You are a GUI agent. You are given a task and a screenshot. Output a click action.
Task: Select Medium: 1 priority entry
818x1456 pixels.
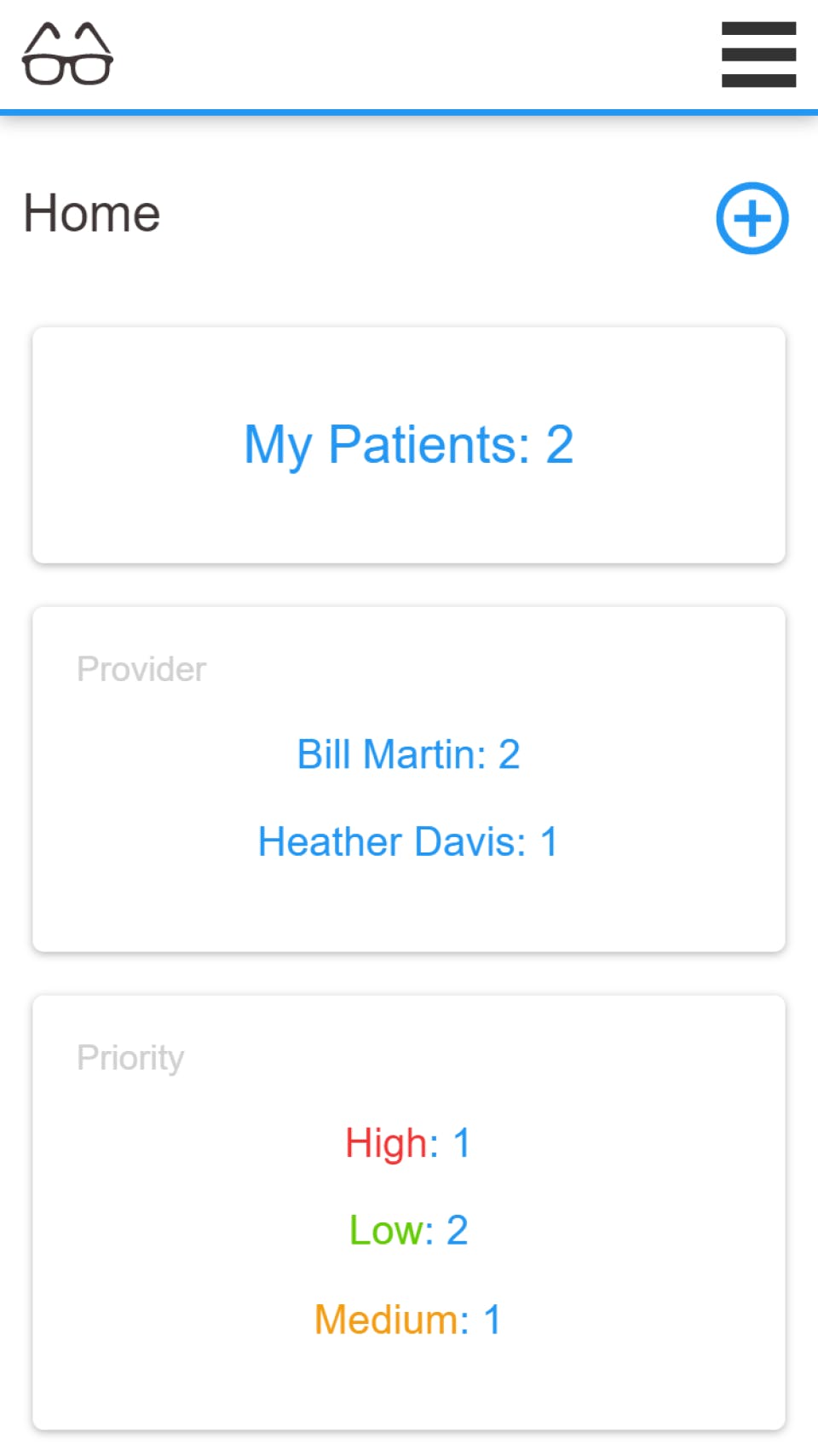(x=407, y=1318)
